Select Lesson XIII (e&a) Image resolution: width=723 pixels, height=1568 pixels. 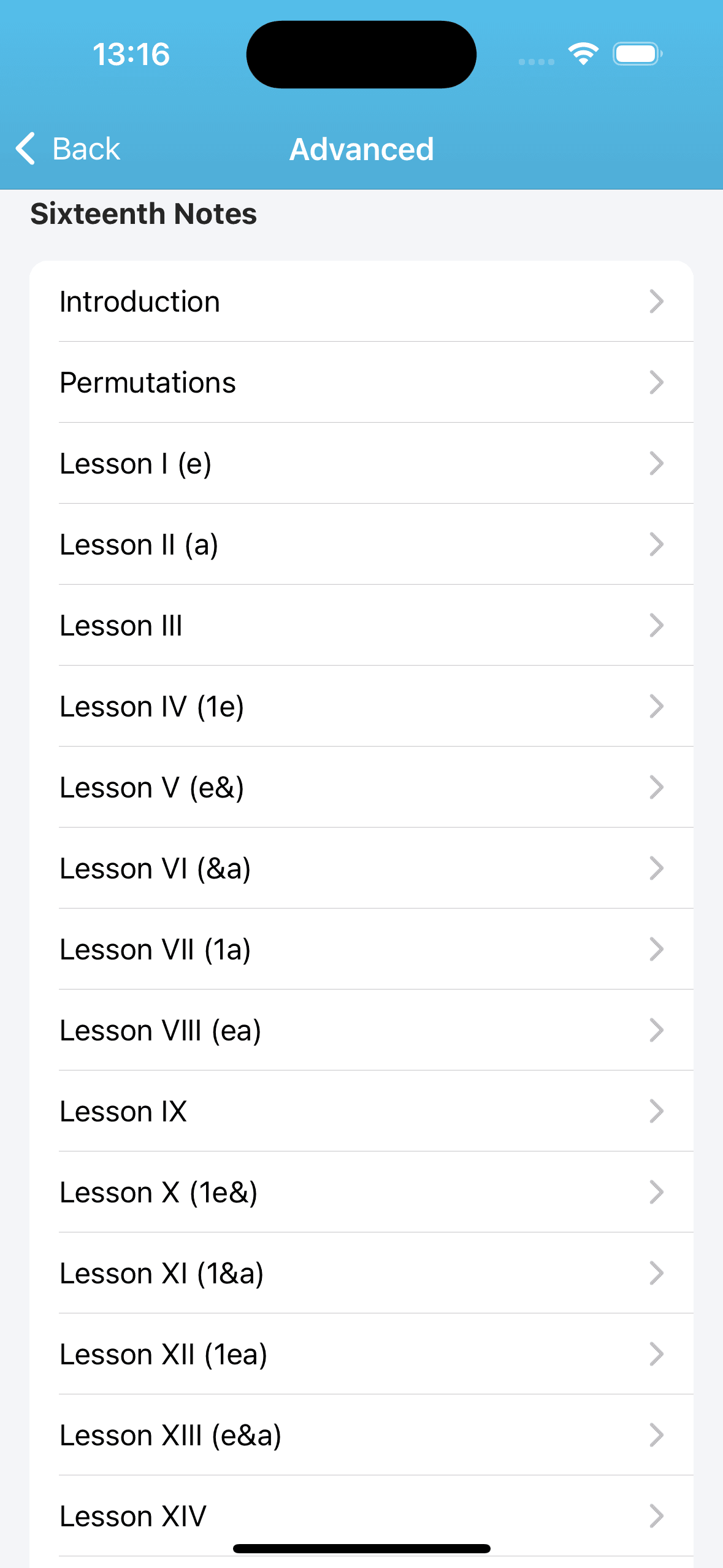pos(362,1435)
